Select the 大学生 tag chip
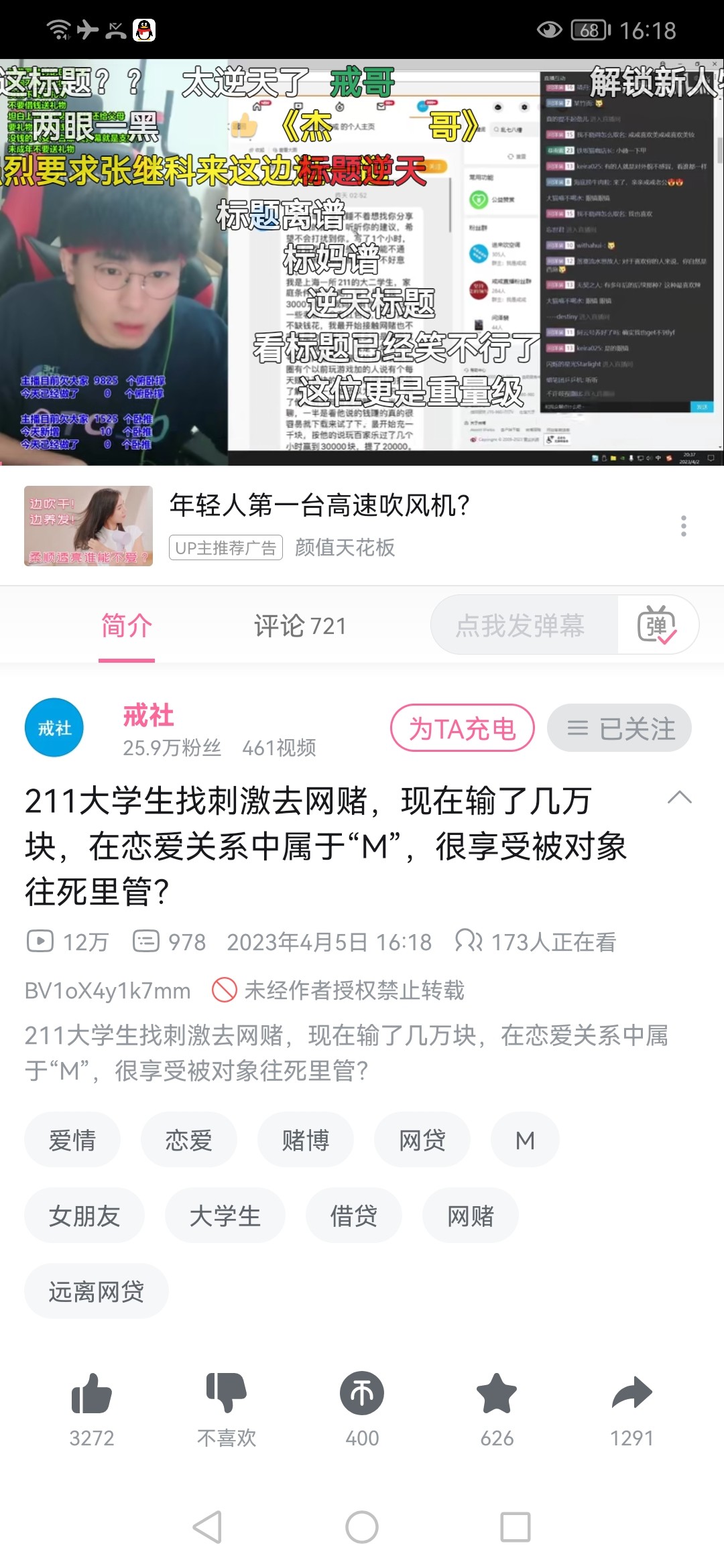This screenshot has height=1568, width=724. point(225,1216)
